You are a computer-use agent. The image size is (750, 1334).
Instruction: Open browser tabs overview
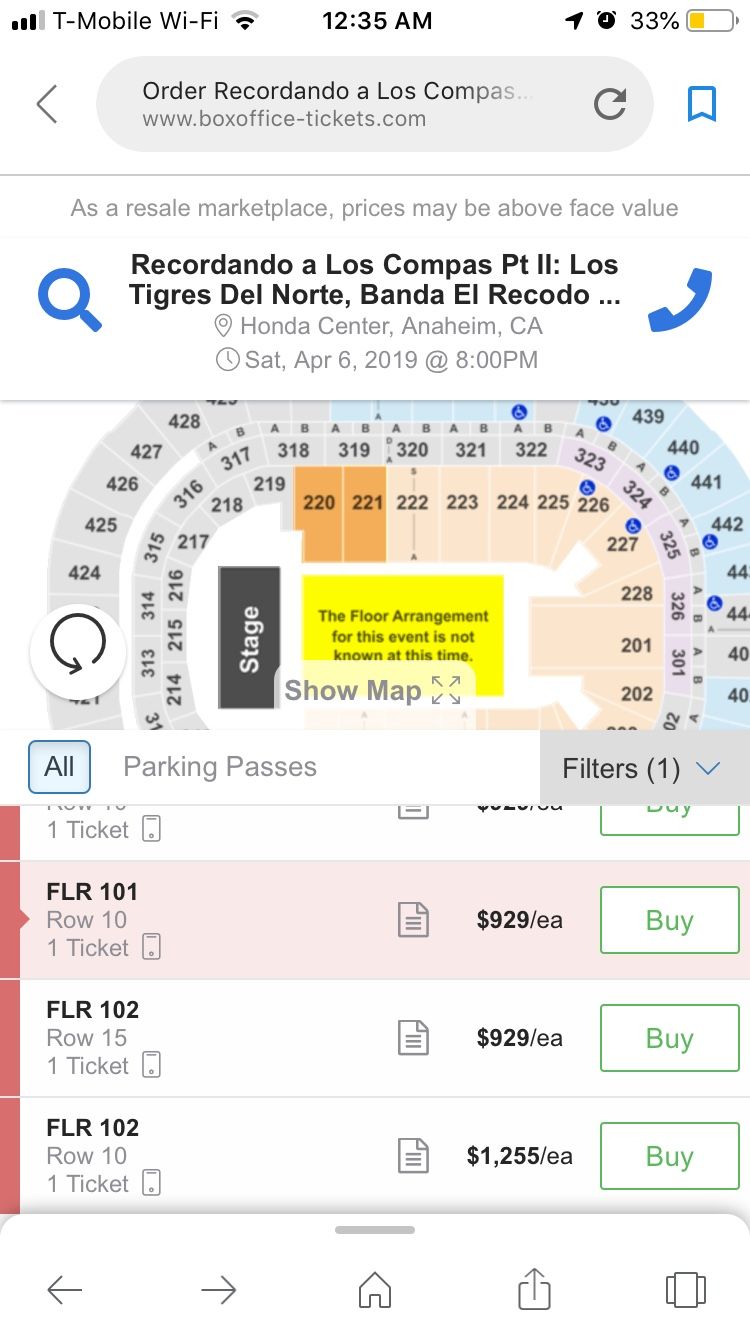click(x=685, y=1290)
